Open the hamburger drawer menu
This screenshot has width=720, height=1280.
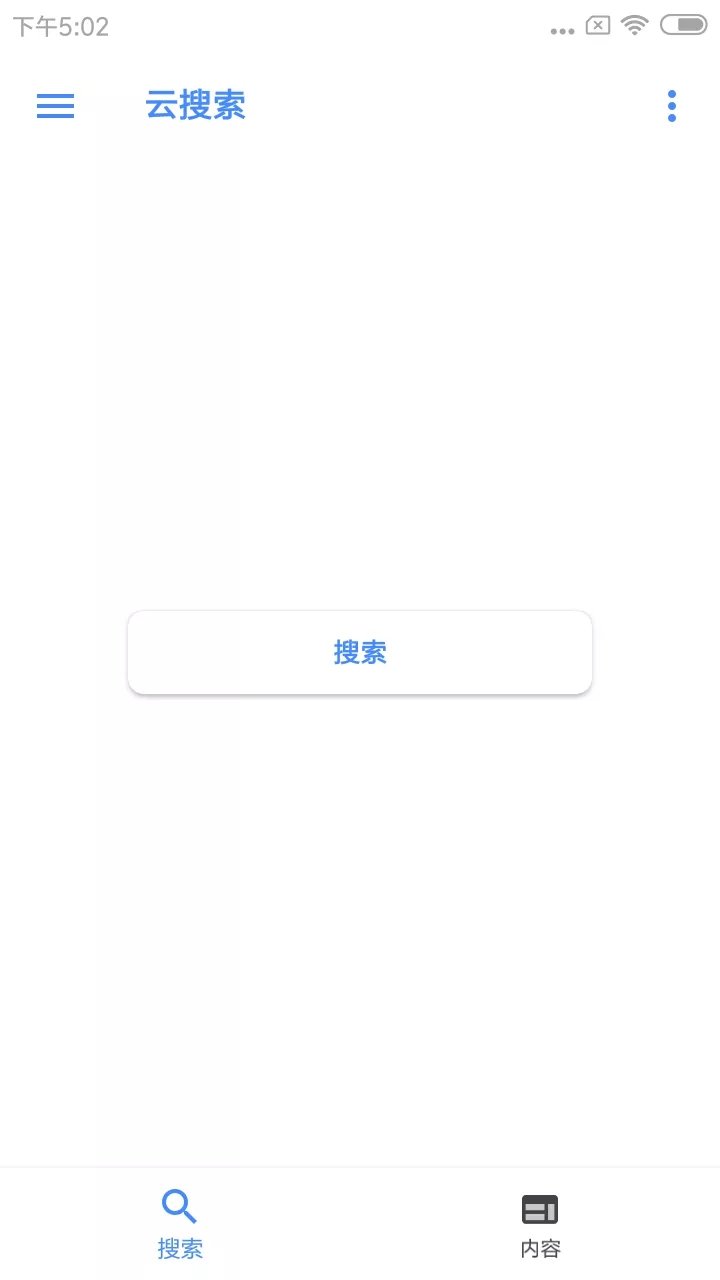click(x=55, y=106)
